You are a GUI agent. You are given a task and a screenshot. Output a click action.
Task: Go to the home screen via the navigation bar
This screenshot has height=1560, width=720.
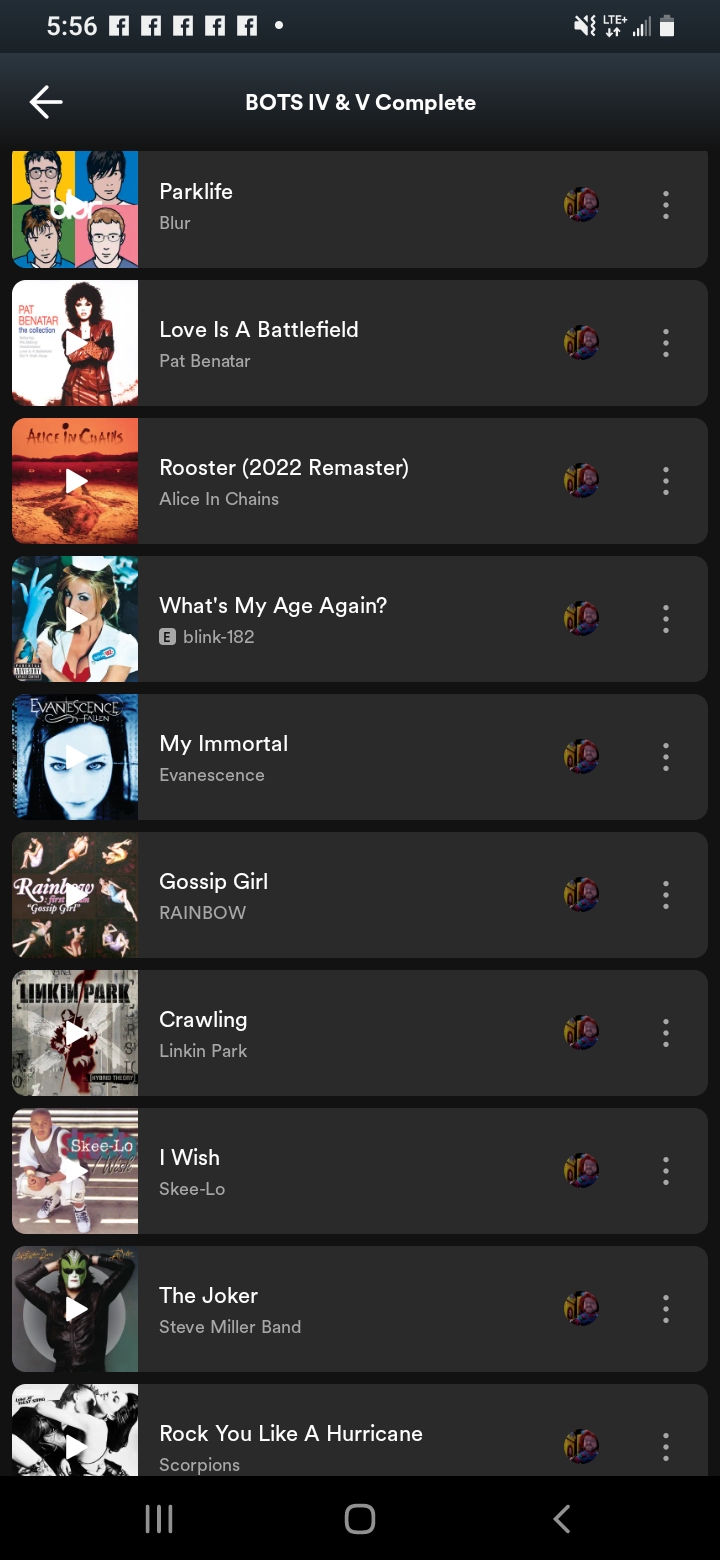pos(360,1519)
